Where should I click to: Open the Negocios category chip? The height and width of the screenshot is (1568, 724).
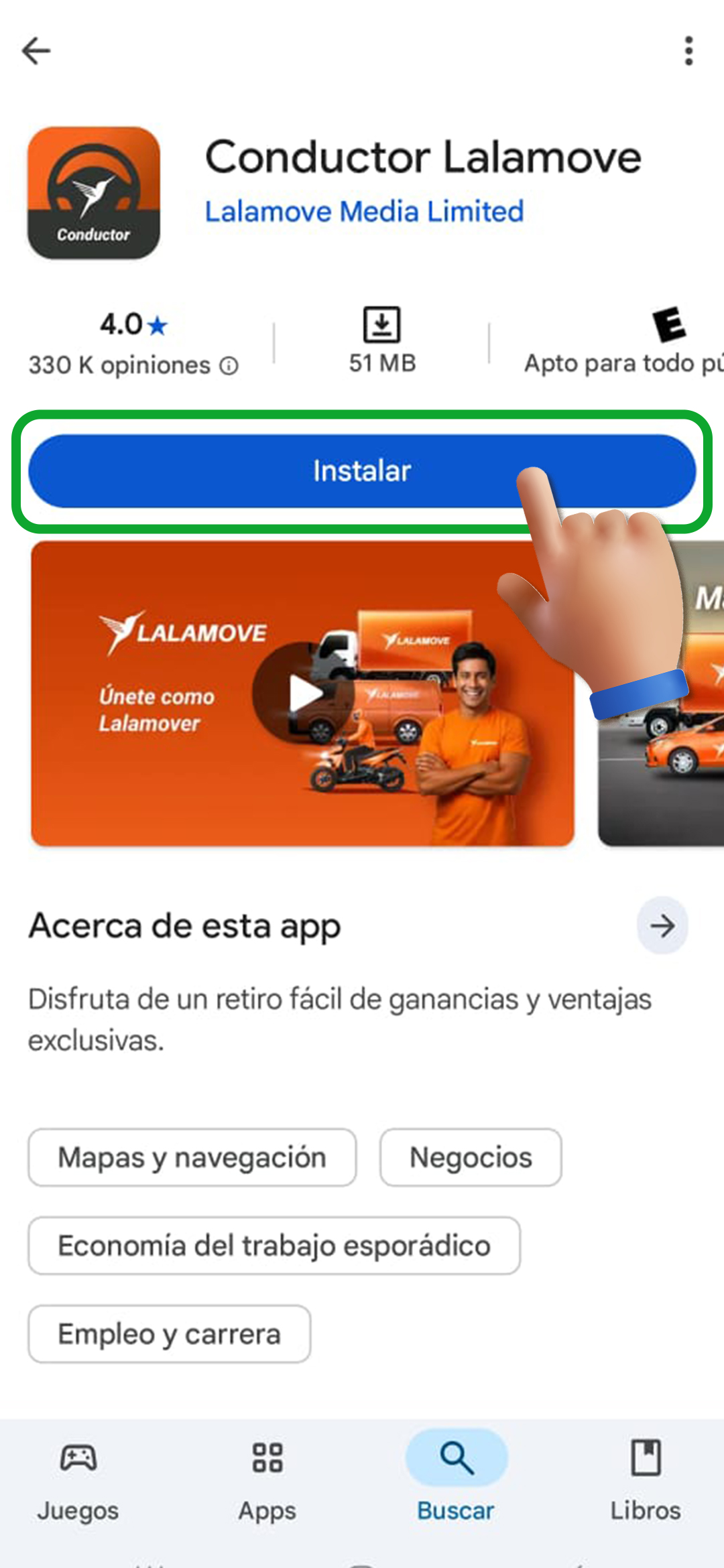click(471, 1157)
